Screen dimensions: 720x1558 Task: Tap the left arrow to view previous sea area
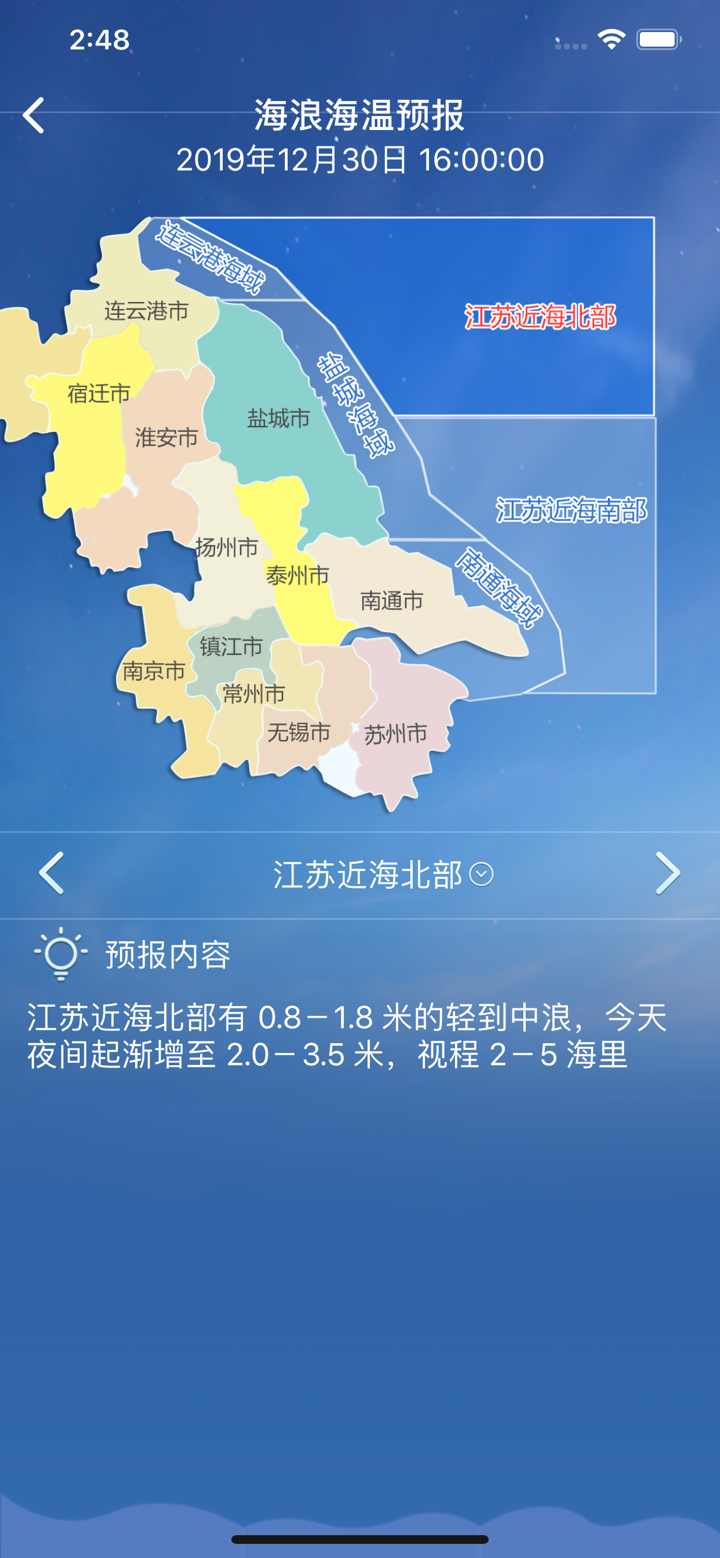(x=52, y=872)
